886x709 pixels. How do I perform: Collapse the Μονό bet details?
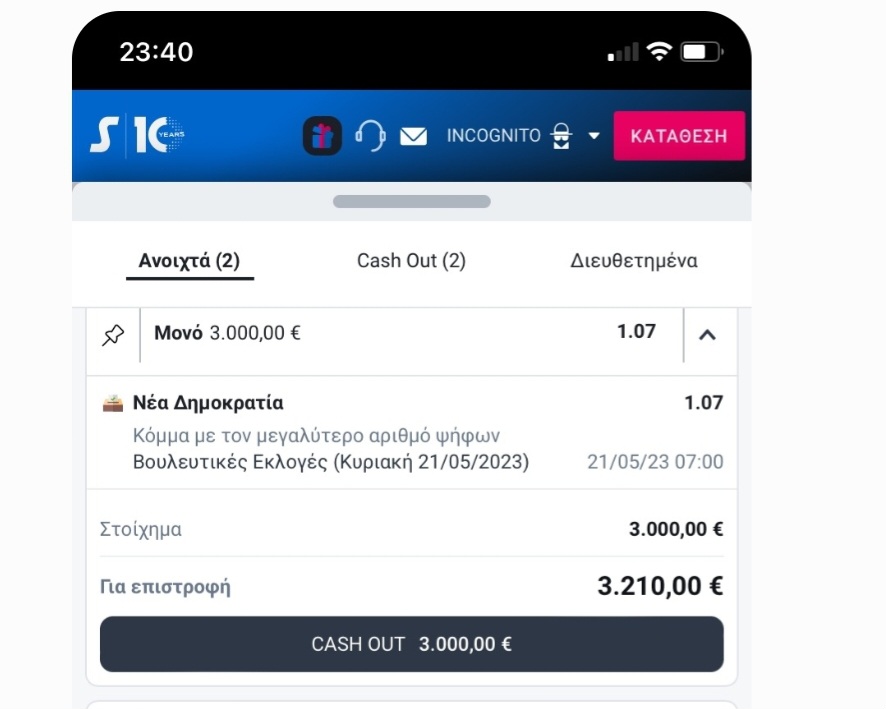[707, 336]
